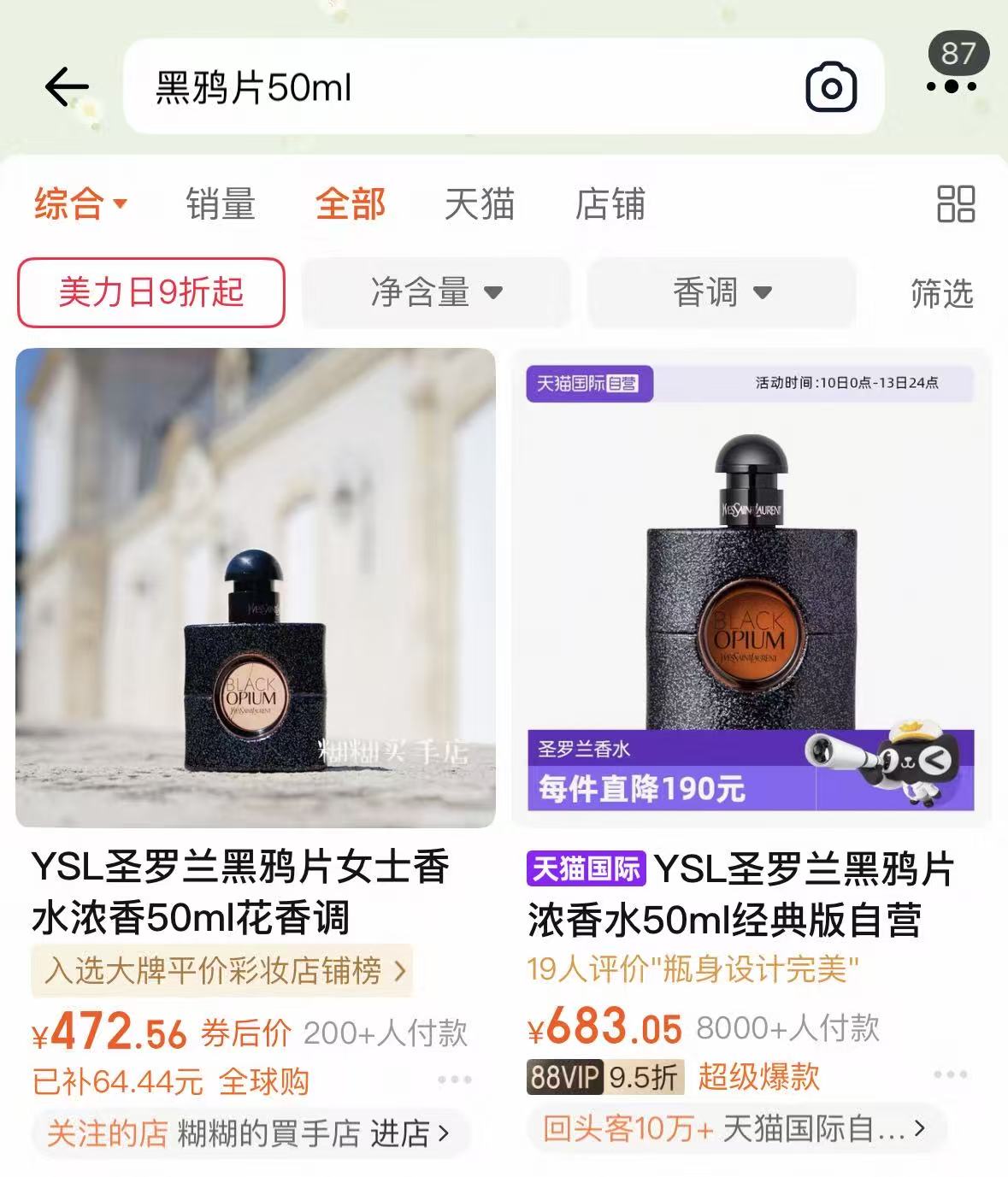
Task: Switch to the 店铺 tab
Action: 610,204
